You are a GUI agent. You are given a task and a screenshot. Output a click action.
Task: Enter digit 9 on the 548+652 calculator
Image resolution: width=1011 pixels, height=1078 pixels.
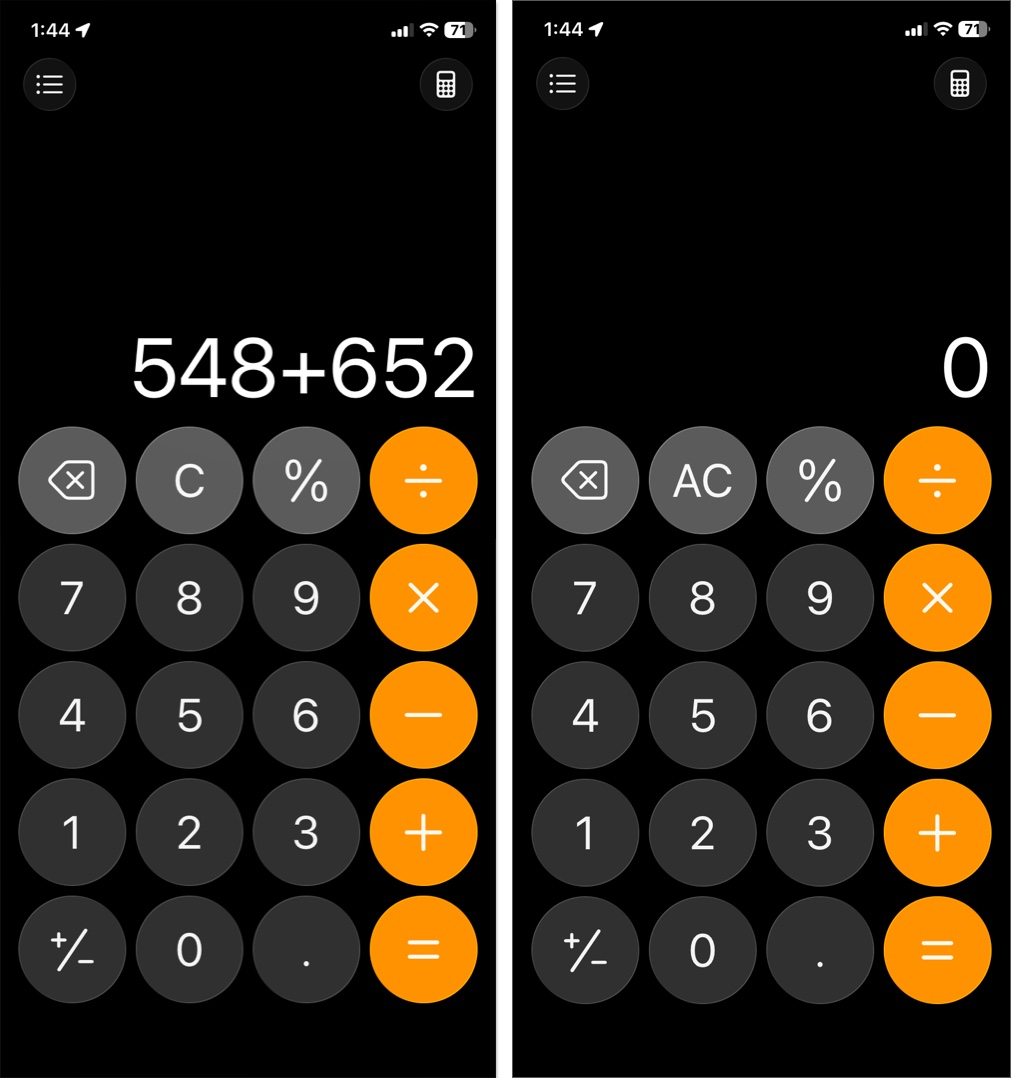click(x=306, y=598)
